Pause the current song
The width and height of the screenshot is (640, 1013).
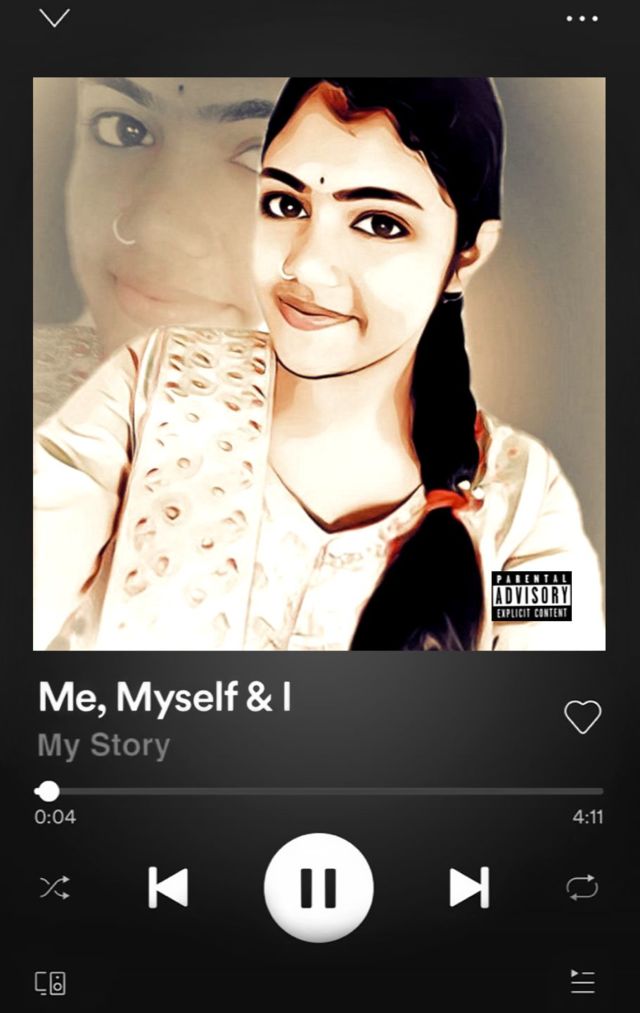tap(318, 887)
